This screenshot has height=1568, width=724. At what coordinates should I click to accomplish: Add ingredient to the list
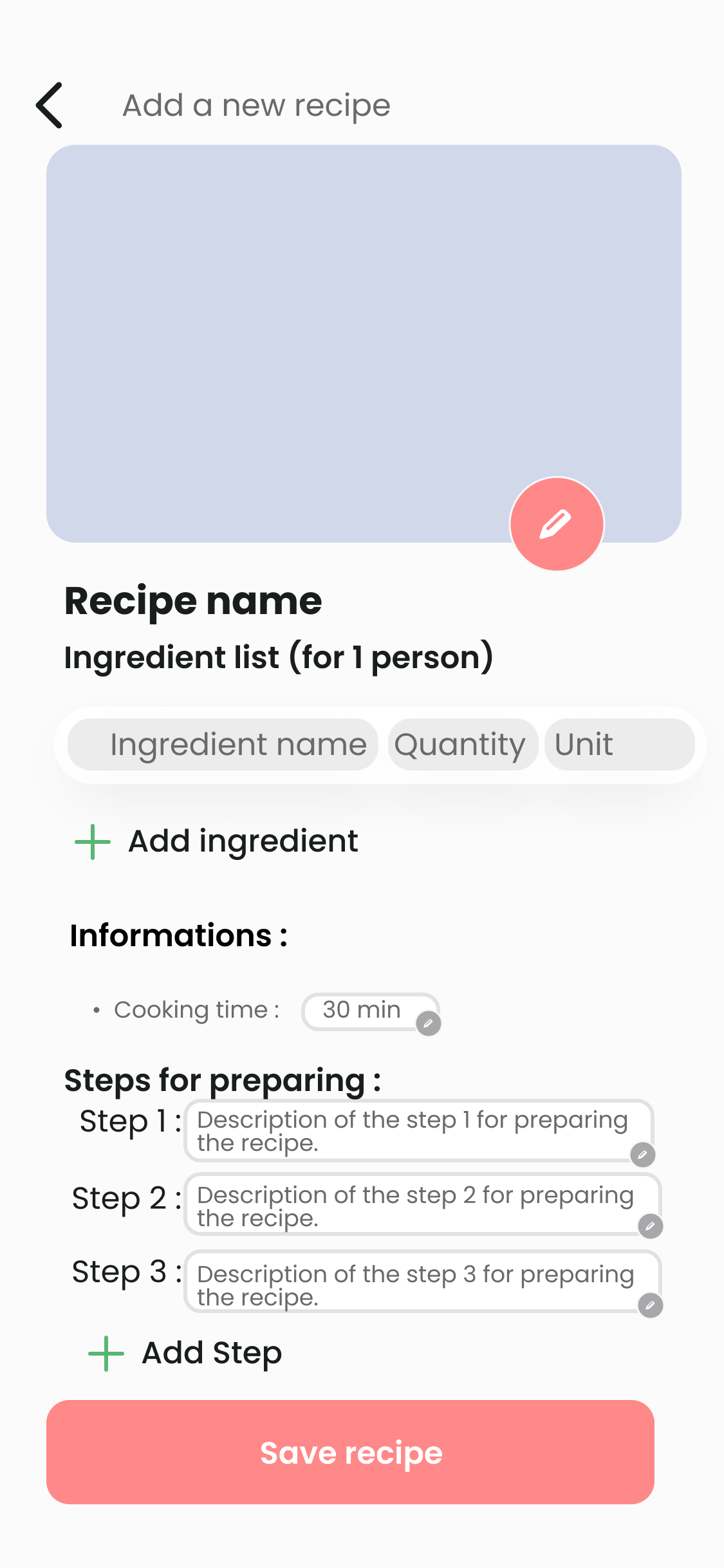tap(217, 841)
